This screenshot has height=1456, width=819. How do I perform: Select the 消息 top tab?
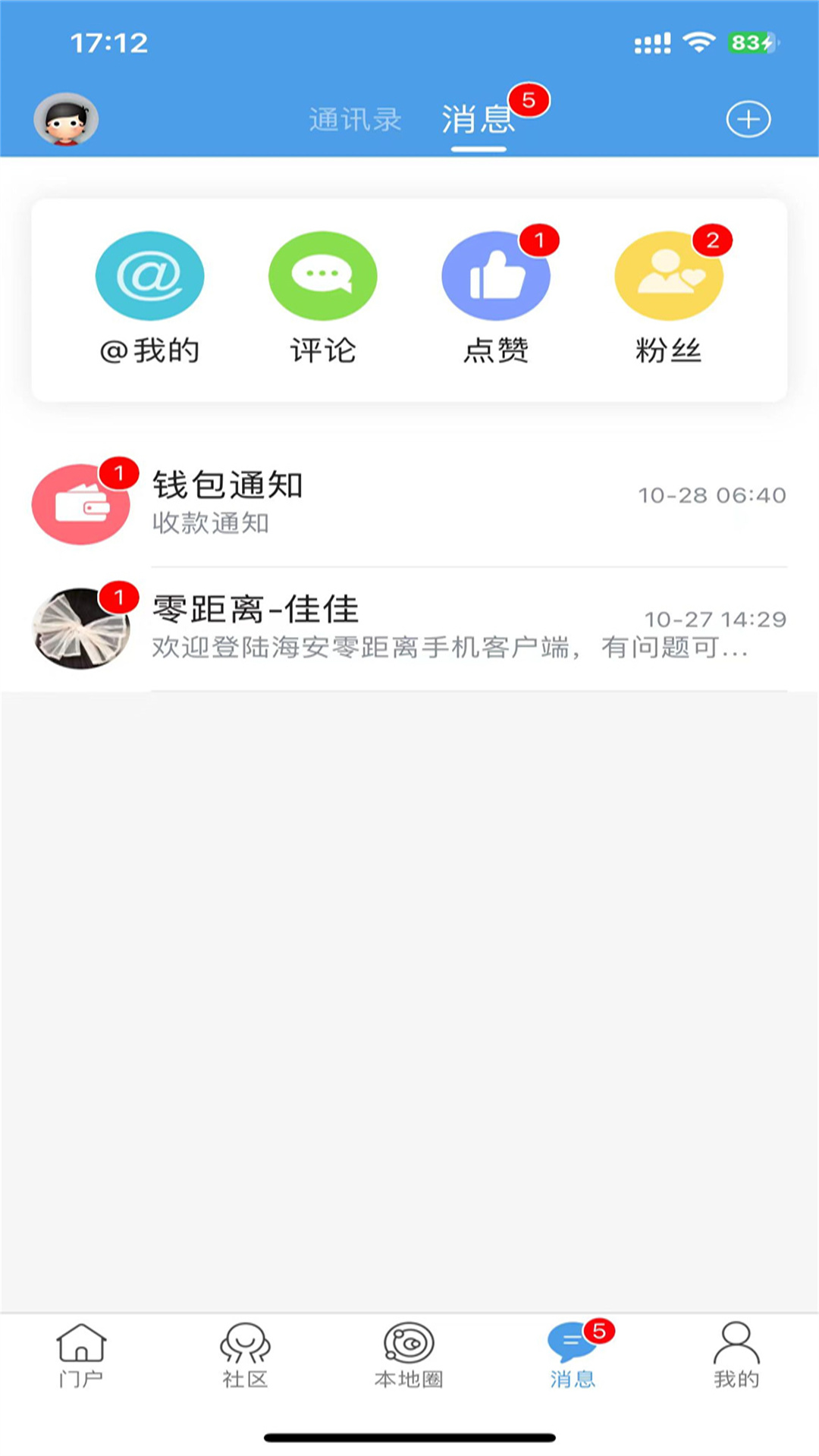(479, 120)
